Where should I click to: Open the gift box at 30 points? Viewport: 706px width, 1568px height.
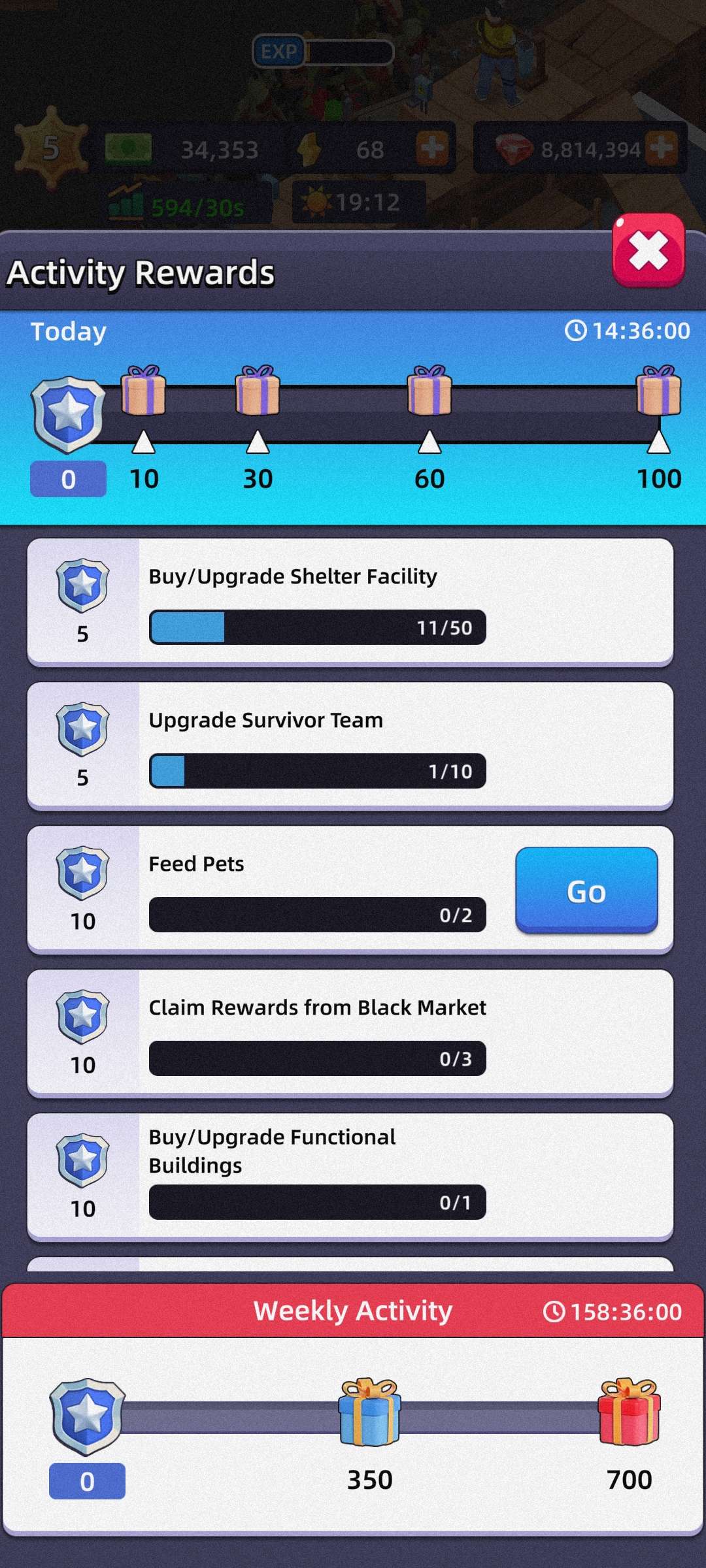click(258, 391)
